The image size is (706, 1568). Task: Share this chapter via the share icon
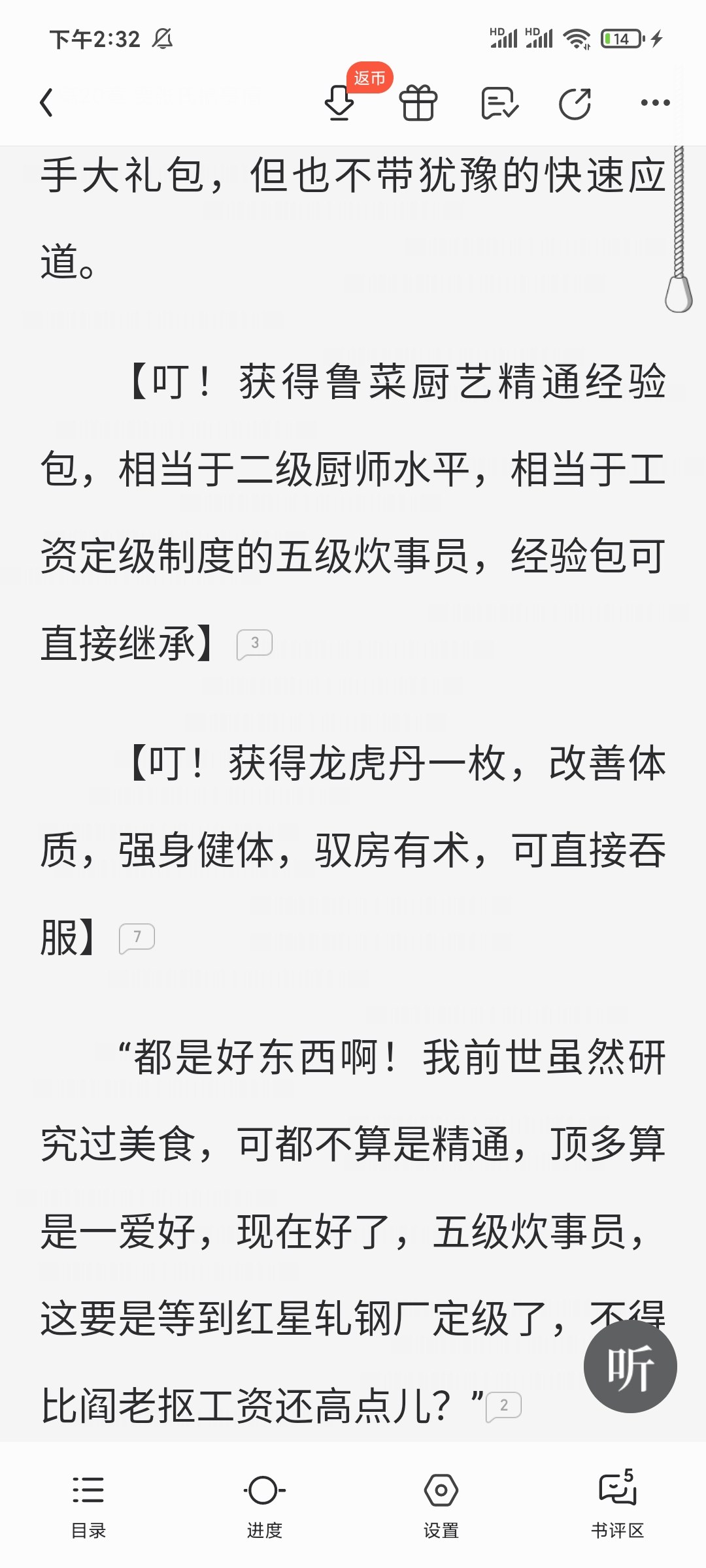[x=575, y=103]
